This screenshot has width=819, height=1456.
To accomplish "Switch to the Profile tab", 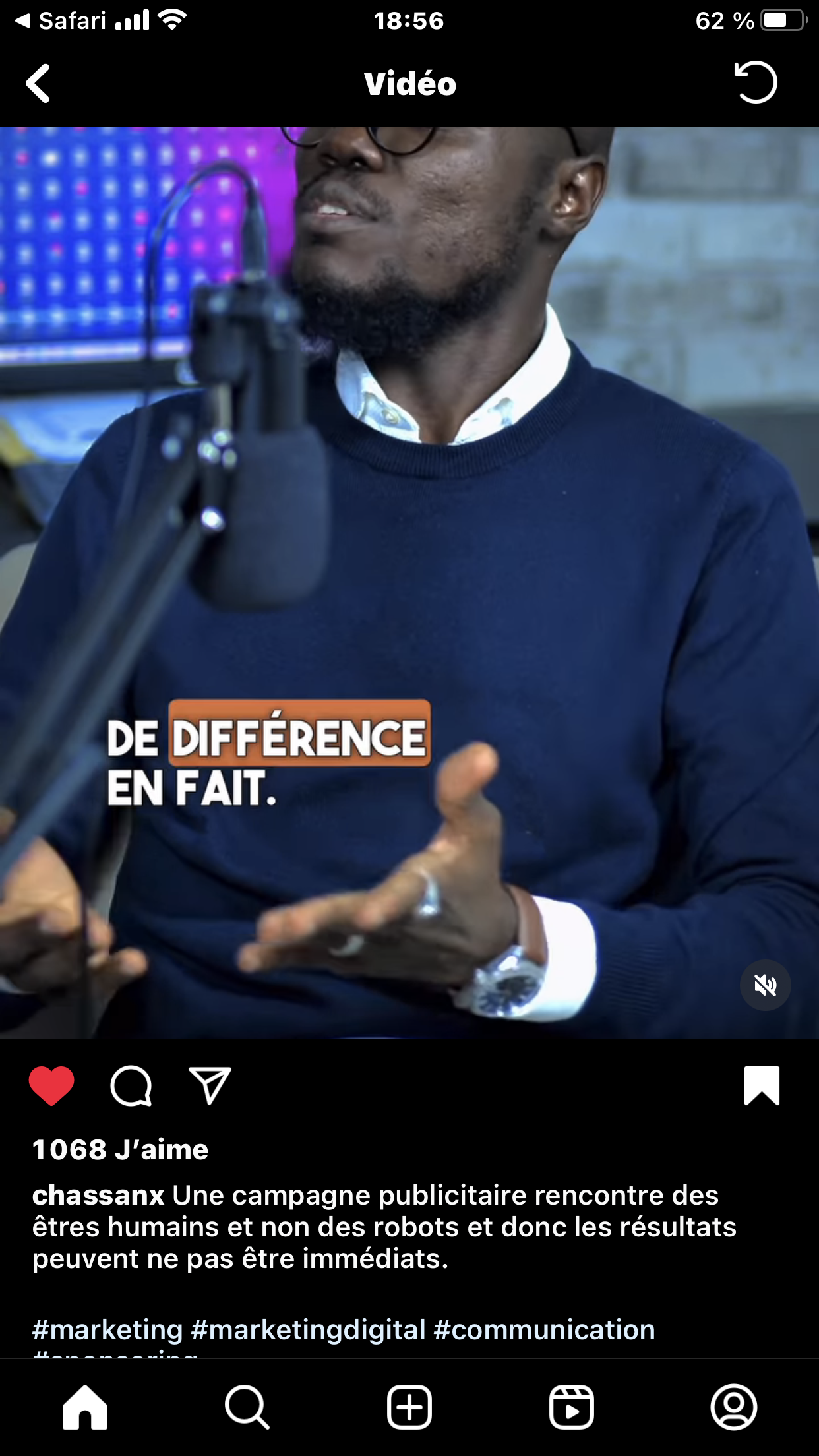I will pos(734,1407).
